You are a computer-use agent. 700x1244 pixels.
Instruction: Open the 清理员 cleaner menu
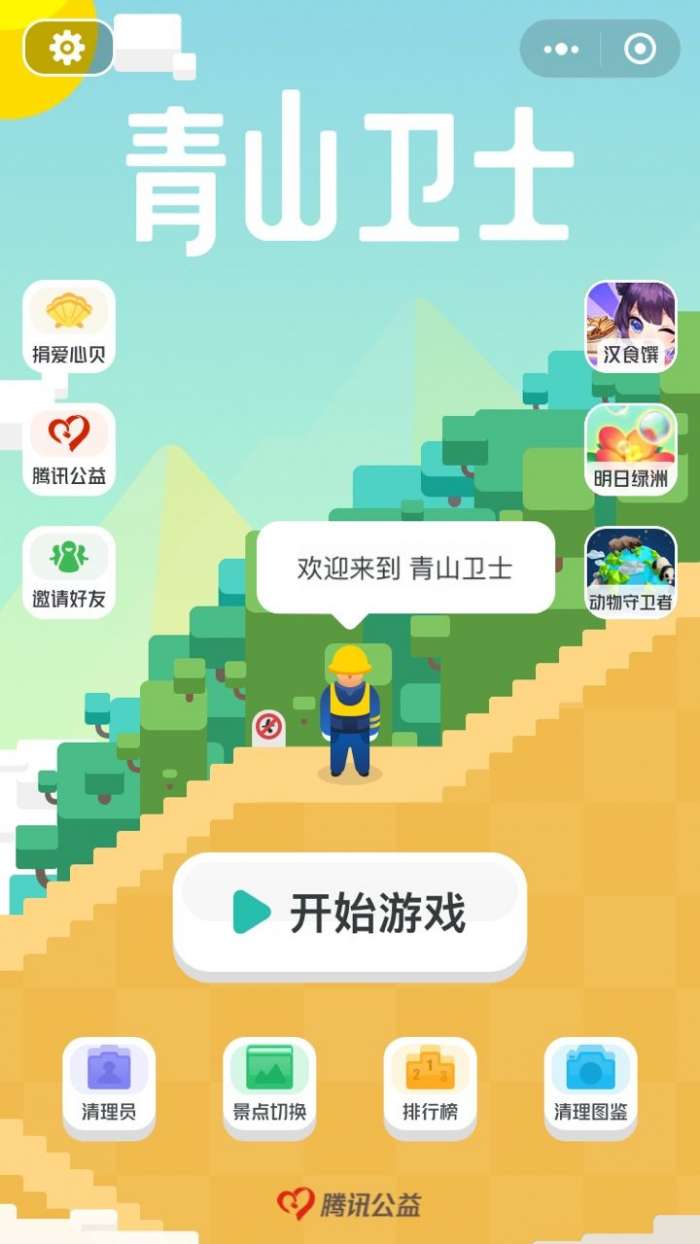tap(109, 1084)
